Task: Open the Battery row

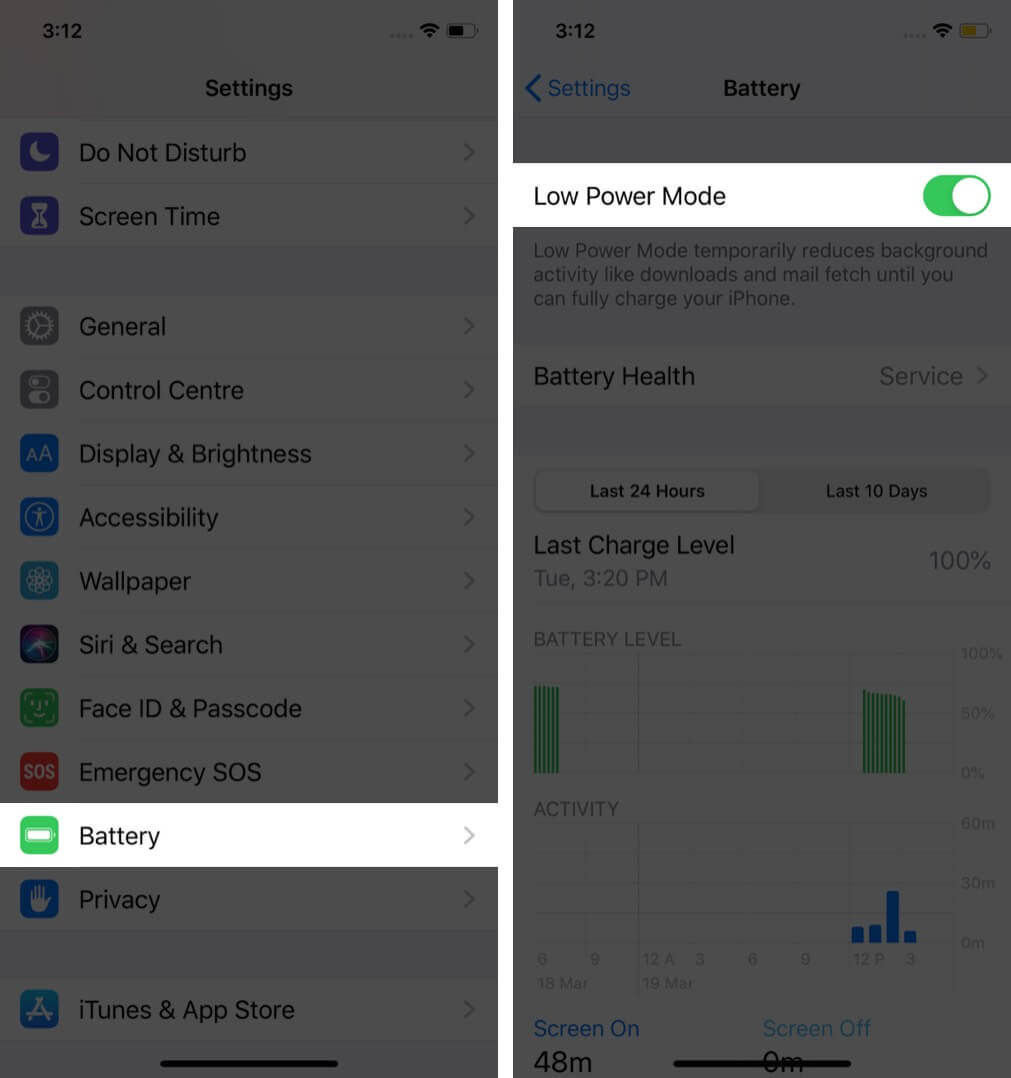Action: click(248, 836)
